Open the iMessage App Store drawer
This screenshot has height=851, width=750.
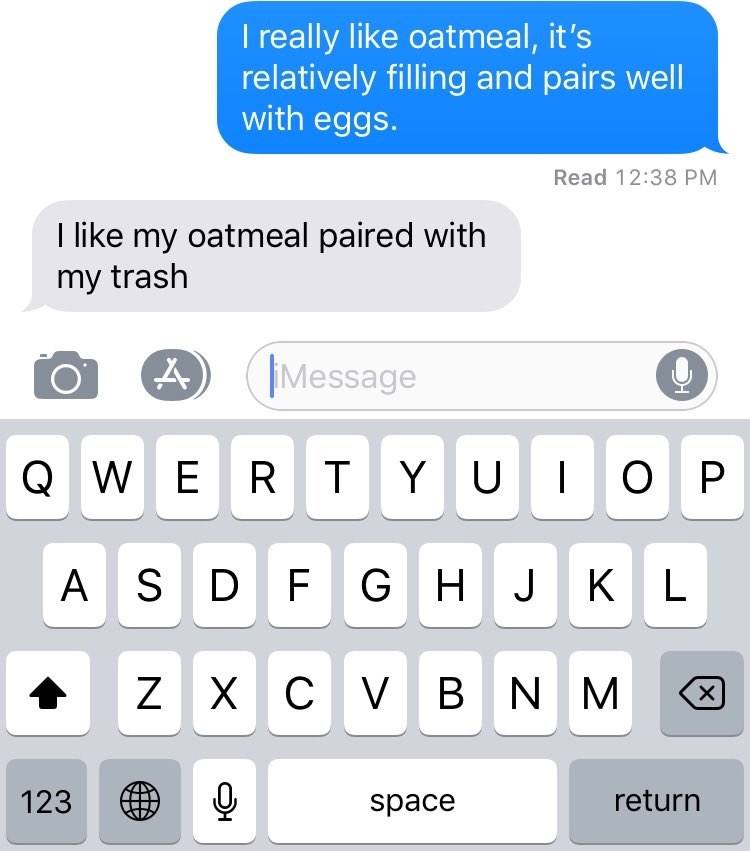(176, 374)
